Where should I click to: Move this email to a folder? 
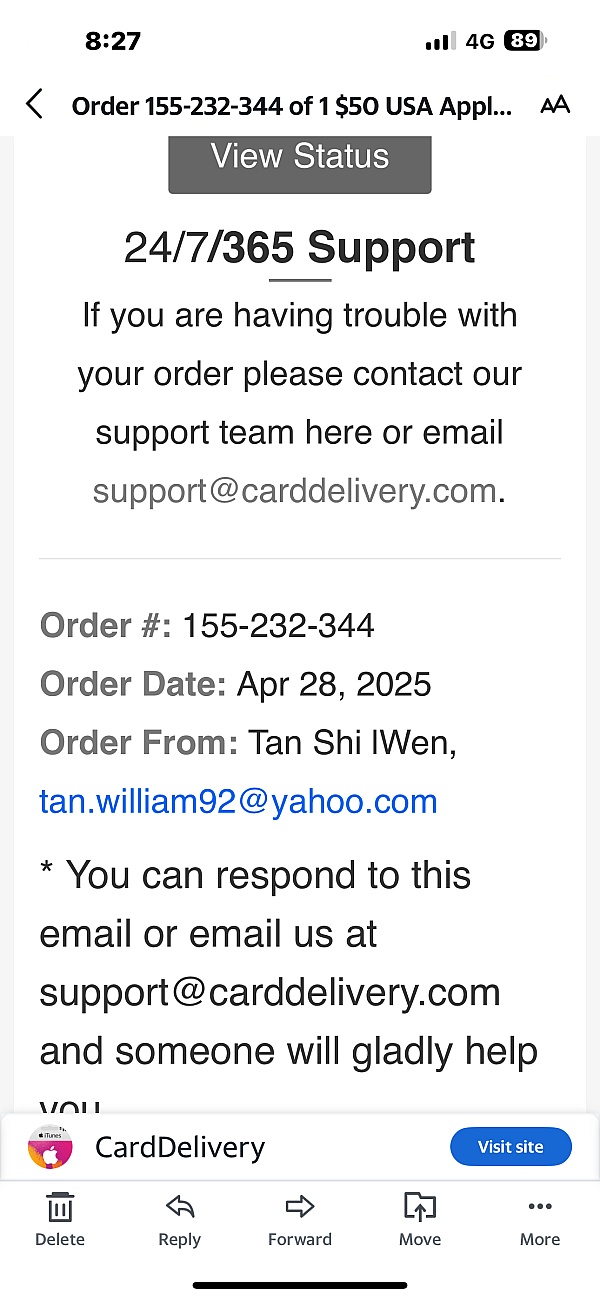click(420, 1219)
